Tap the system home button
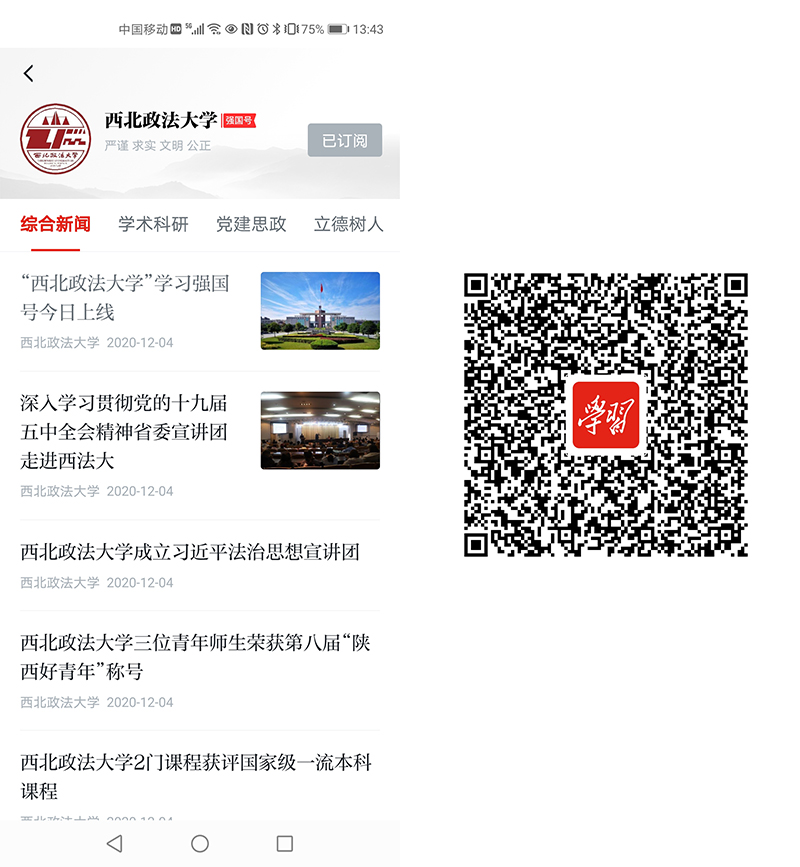The image size is (800, 867). 200,844
